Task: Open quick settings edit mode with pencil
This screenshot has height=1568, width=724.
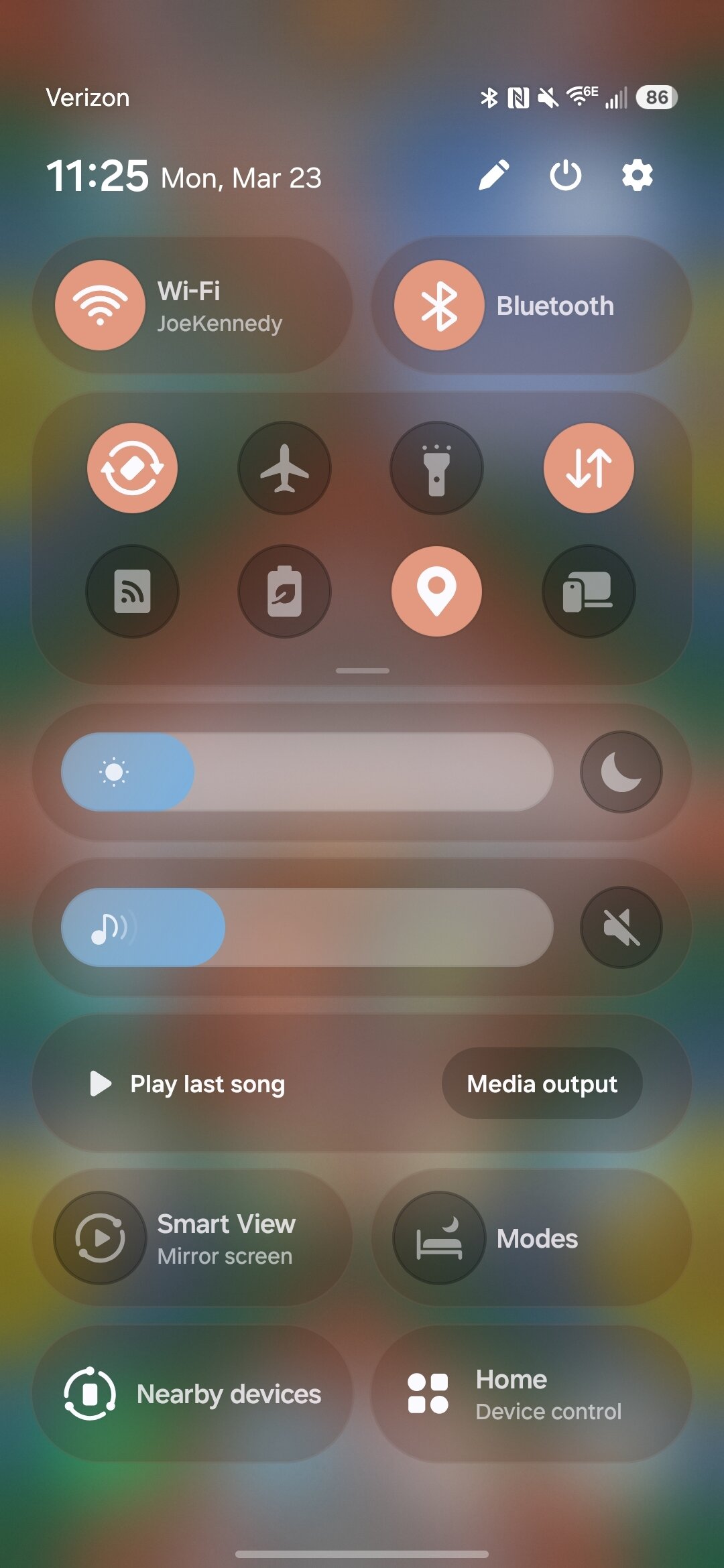Action: [x=495, y=176]
